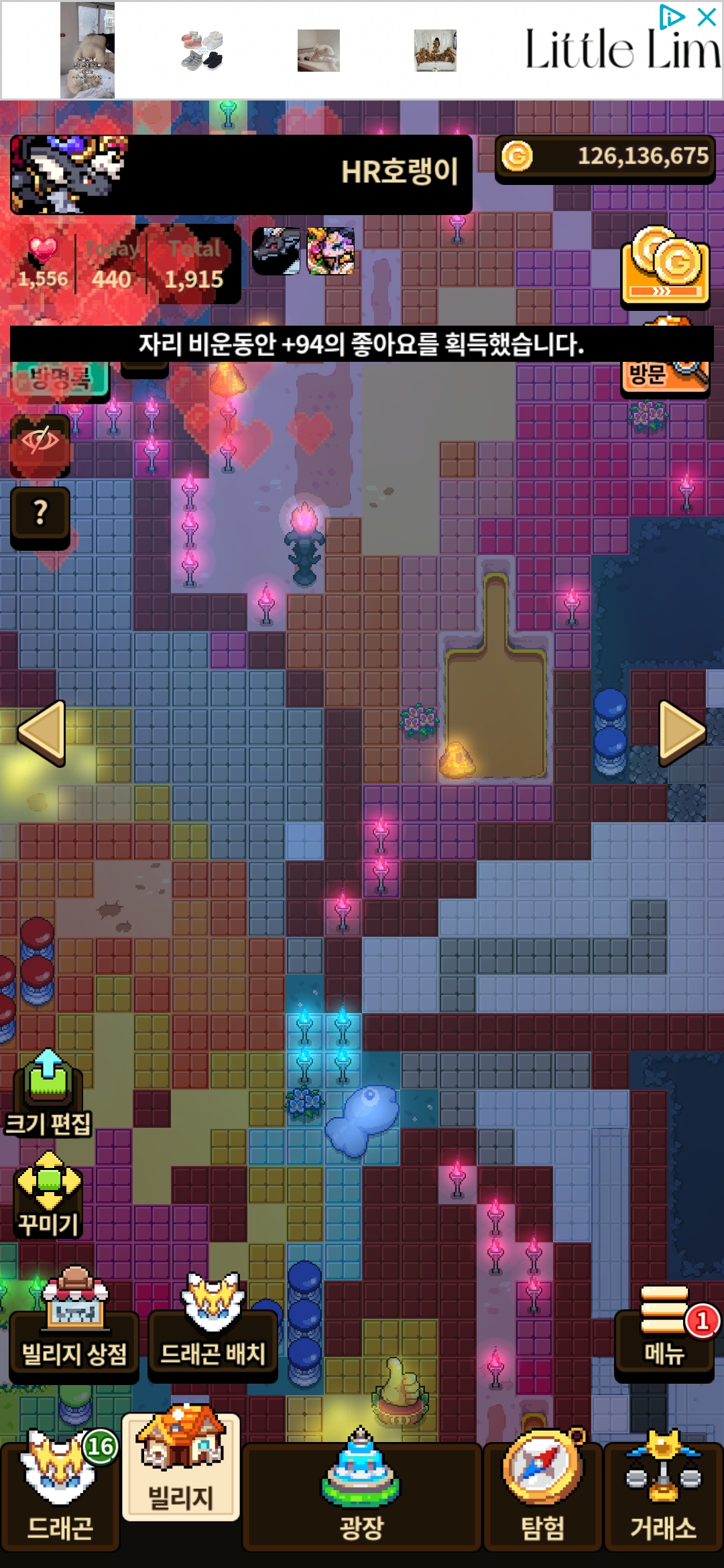The image size is (724, 1568).
Task: Open 꾸미기 decorate mode
Action: point(48,1195)
